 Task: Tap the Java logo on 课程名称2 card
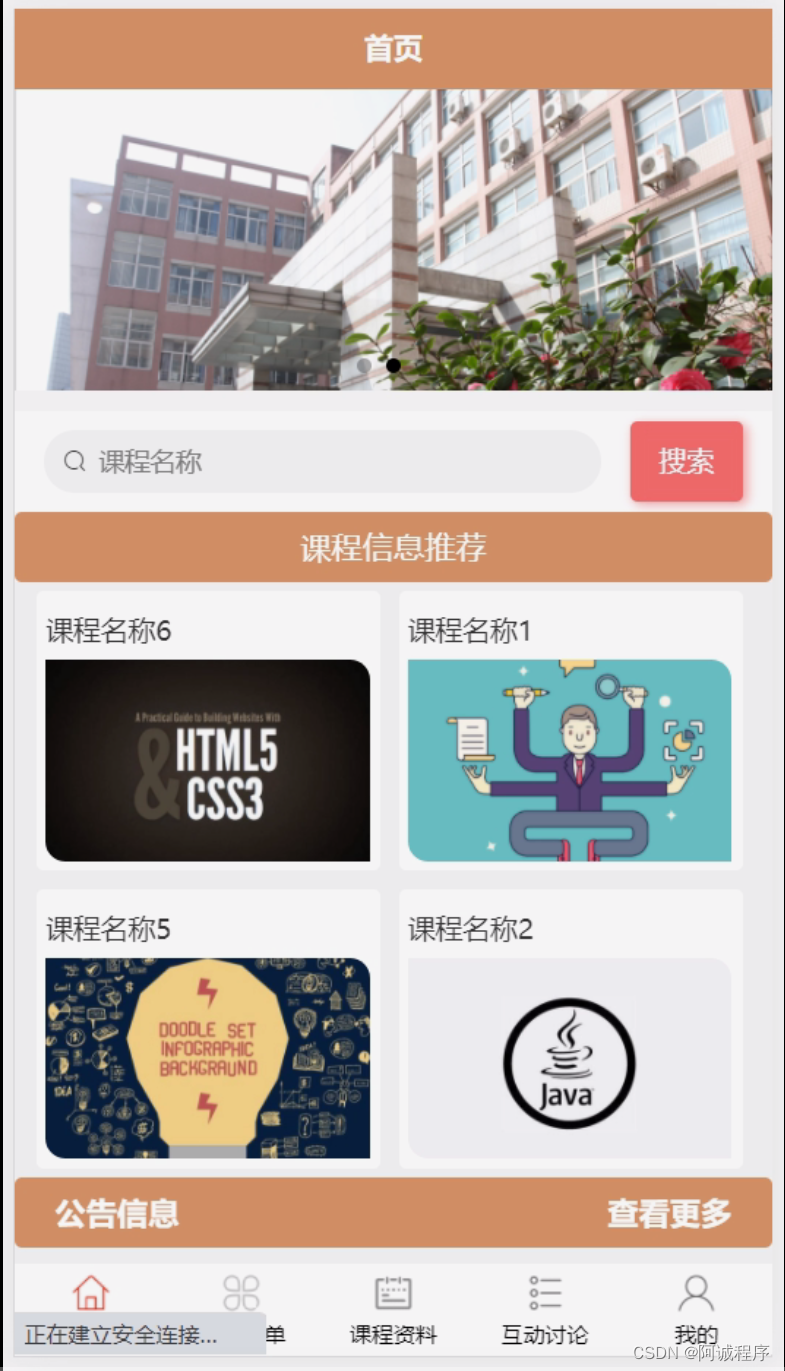(x=568, y=1060)
